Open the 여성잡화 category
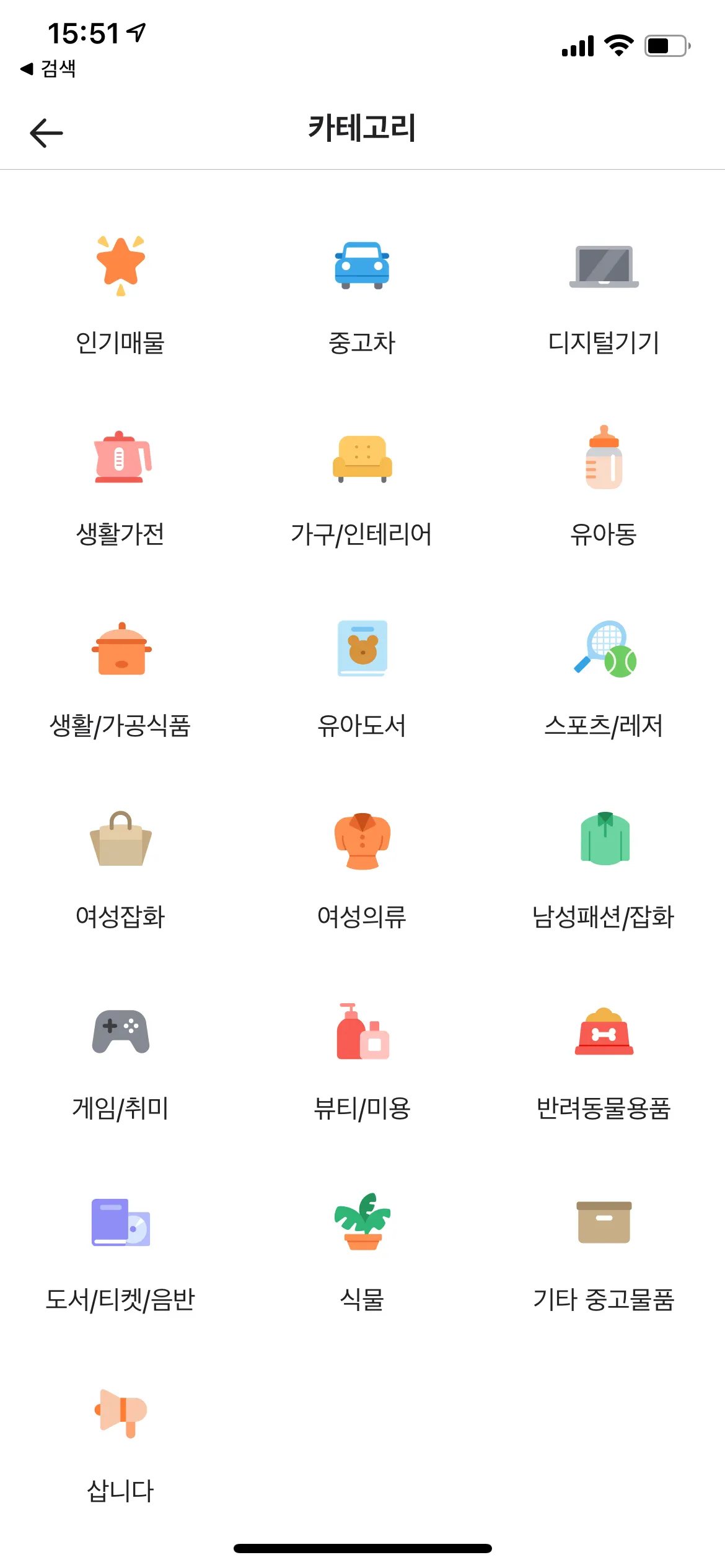 pos(120,869)
